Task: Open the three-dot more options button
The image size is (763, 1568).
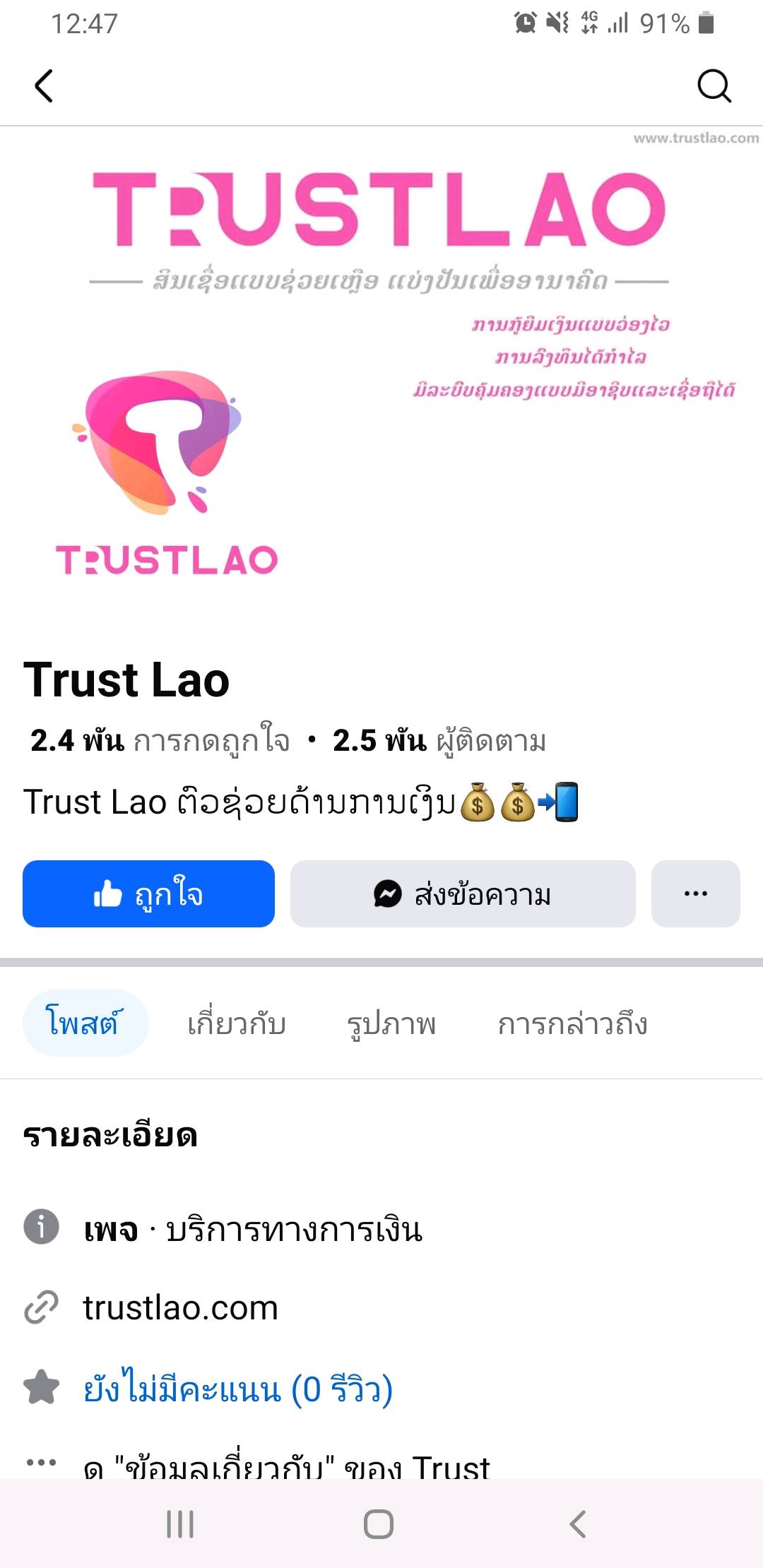Action: pyautogui.click(x=695, y=893)
